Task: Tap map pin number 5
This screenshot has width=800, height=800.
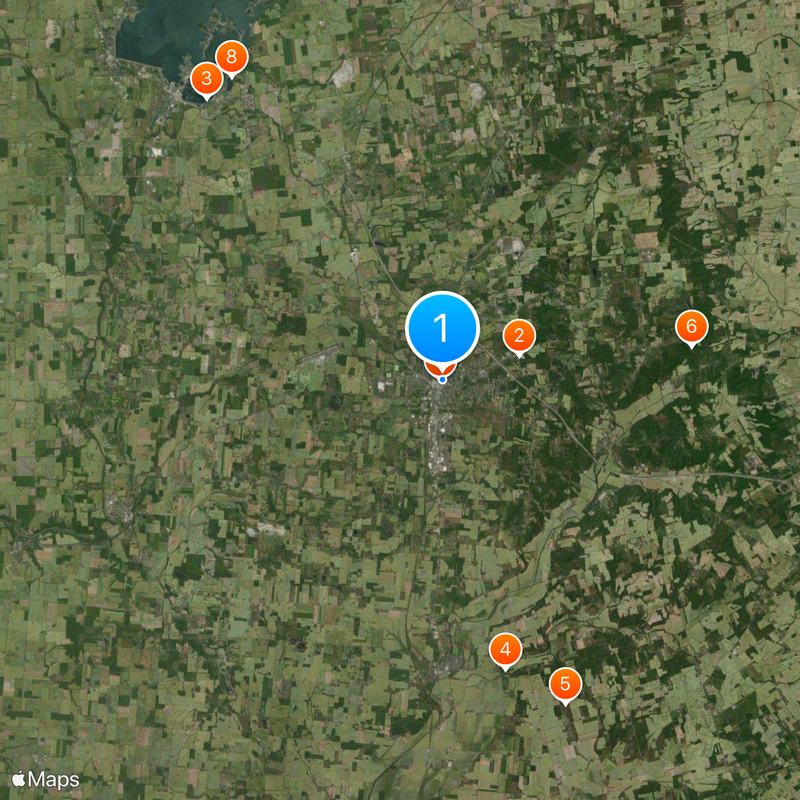Action: pos(565,684)
